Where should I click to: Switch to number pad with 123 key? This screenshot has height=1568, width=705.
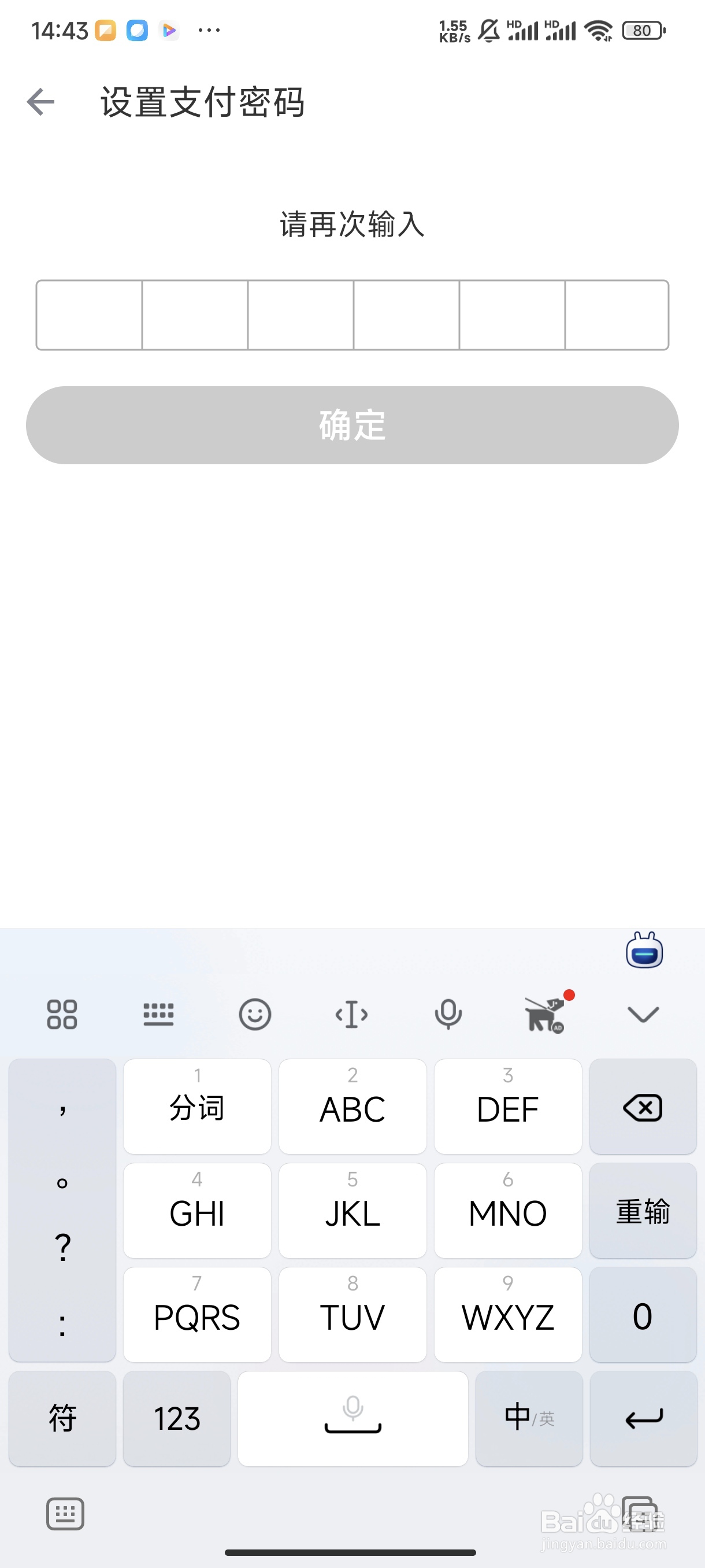(176, 1418)
